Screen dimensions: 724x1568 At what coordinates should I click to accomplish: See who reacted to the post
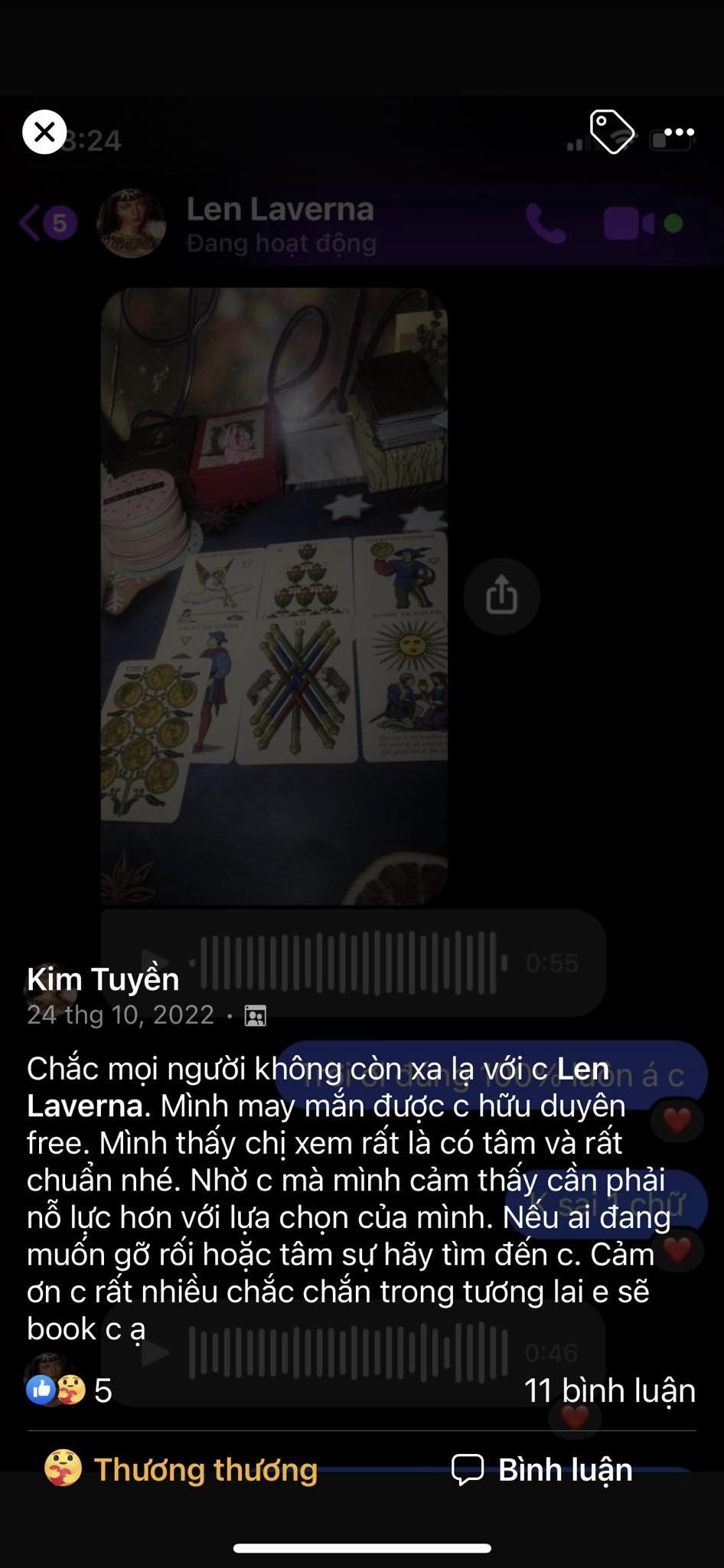[x=69, y=1390]
